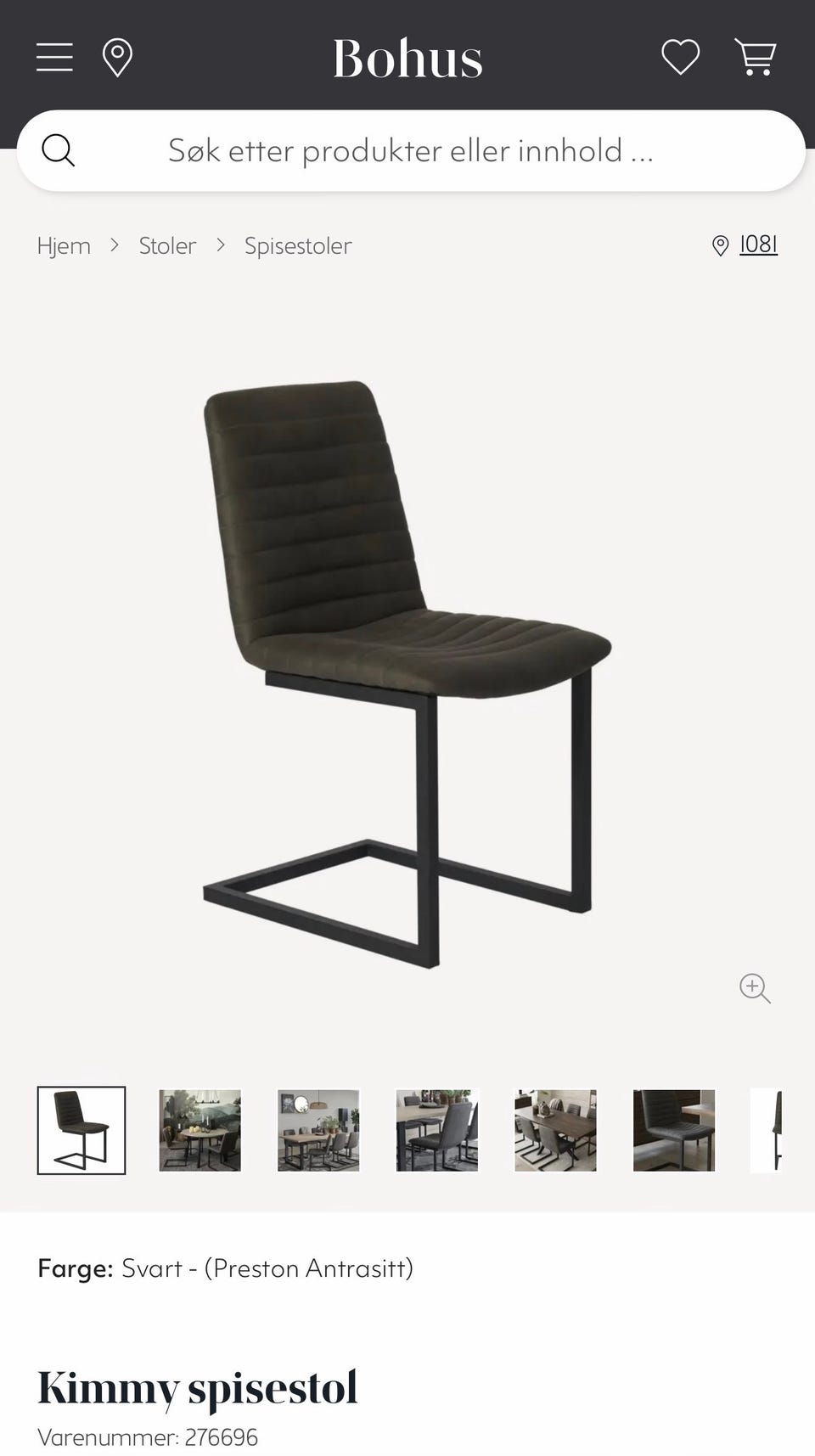Open the 1081 postcode link

pos(757,245)
